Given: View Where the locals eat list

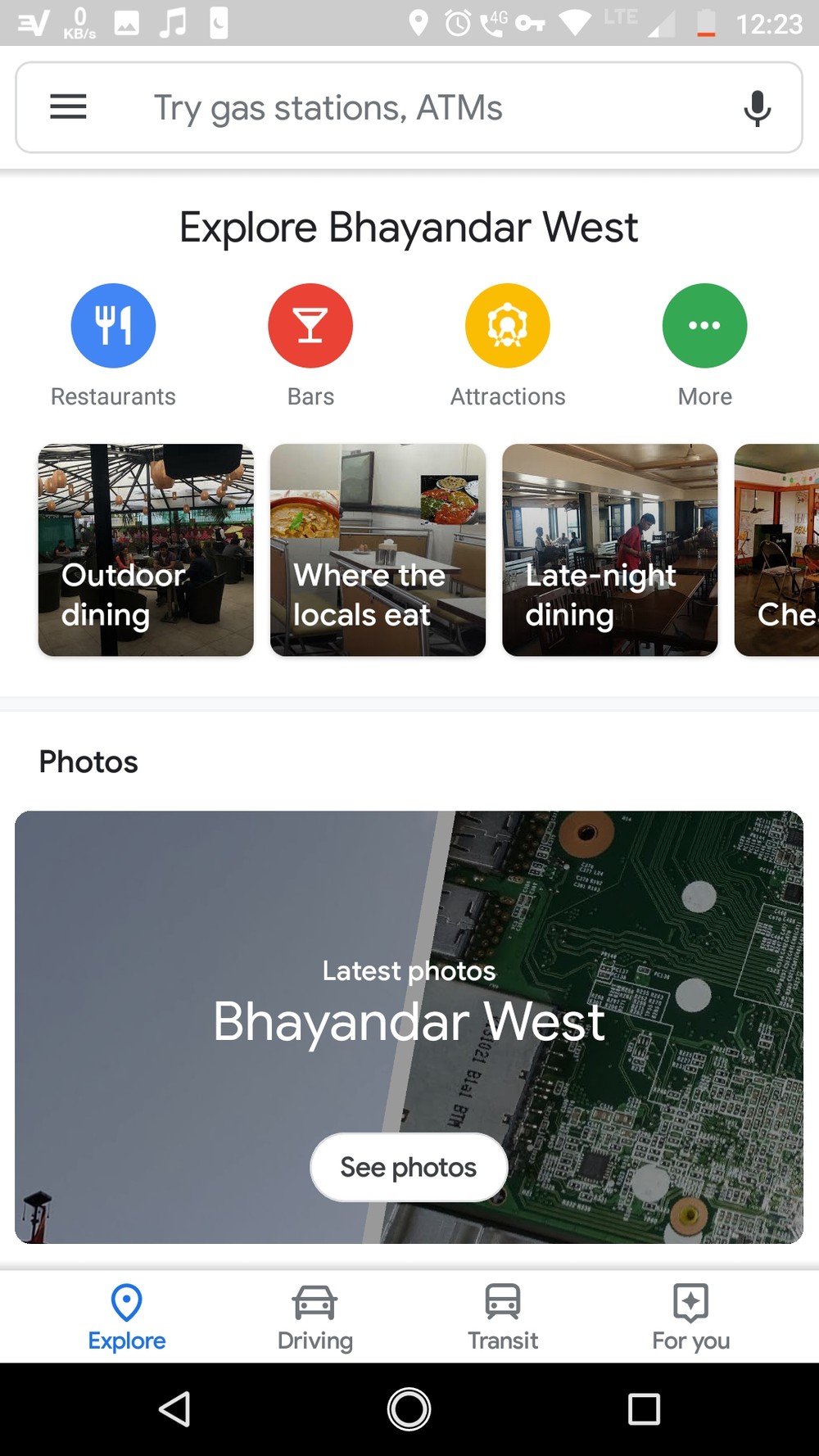Looking at the screenshot, I should coord(378,550).
